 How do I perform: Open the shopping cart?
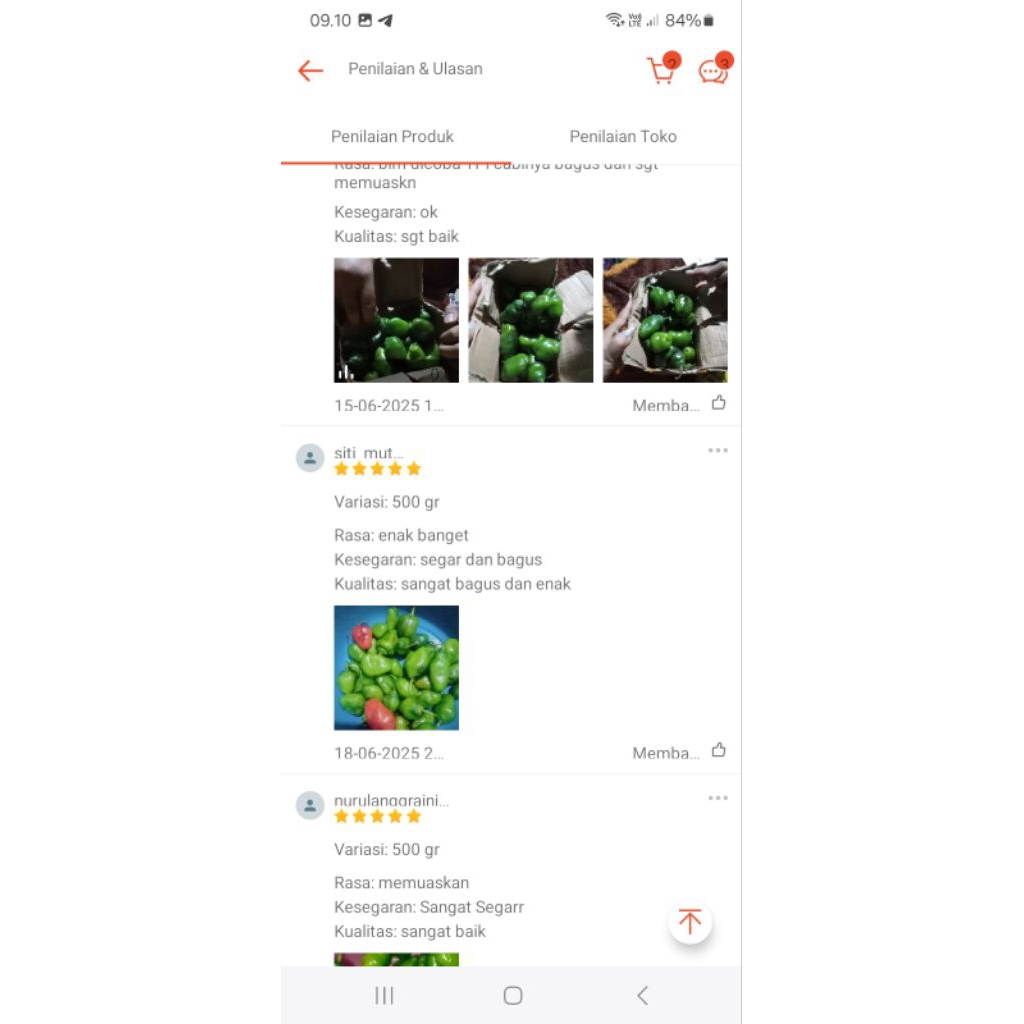[661, 71]
